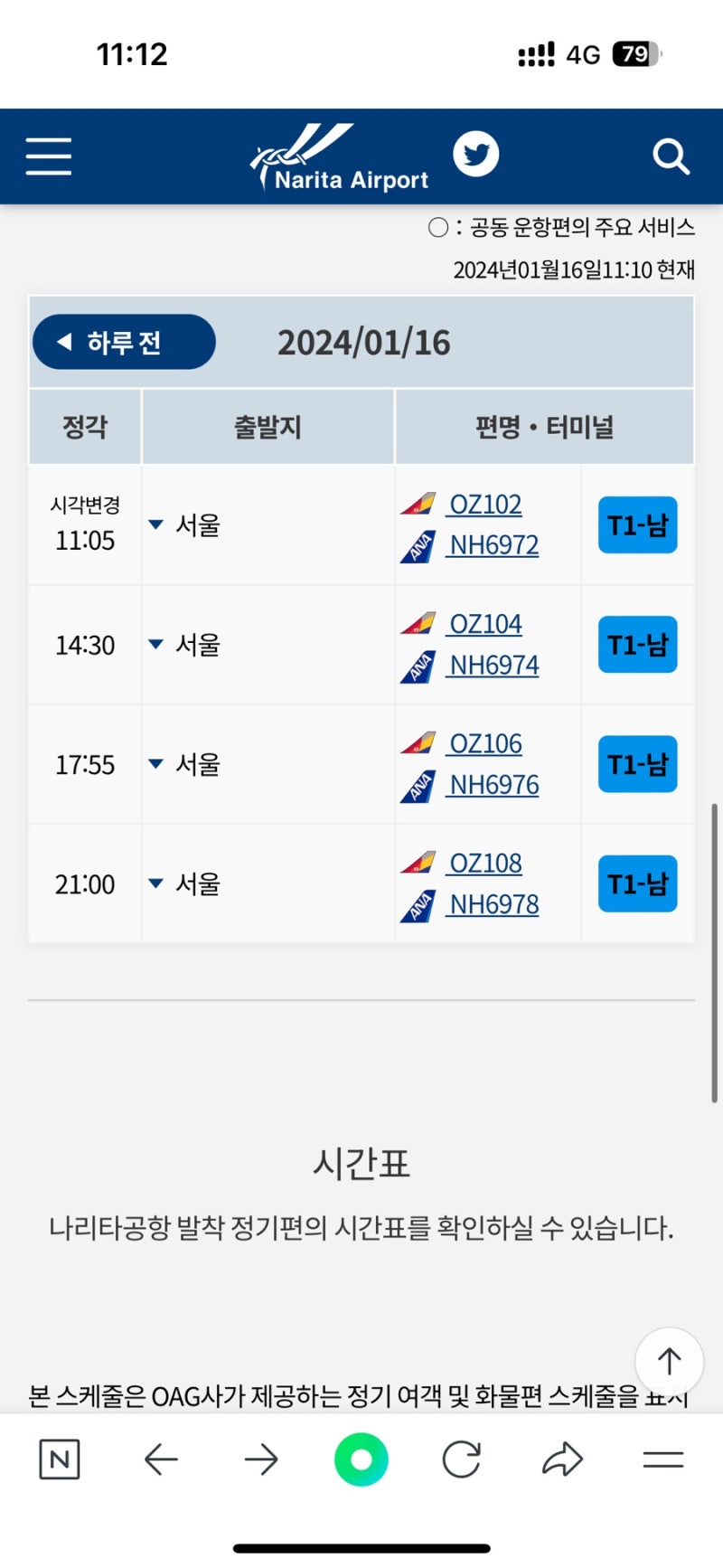Open the Twitter account page

[x=475, y=154]
